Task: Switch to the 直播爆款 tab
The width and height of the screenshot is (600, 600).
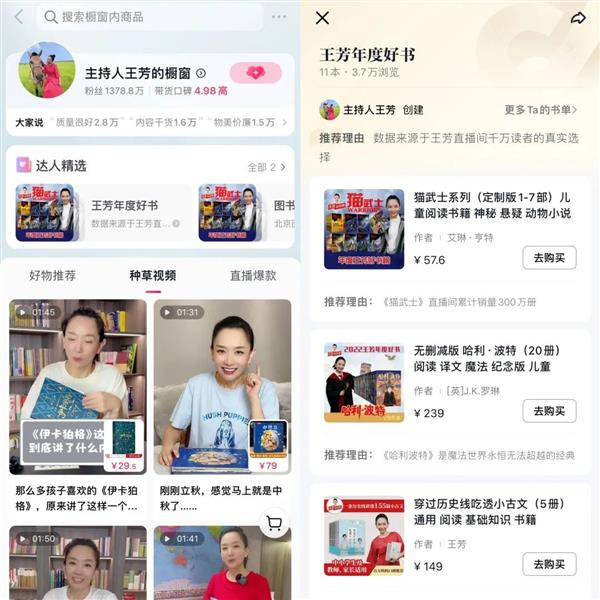Action: tap(252, 275)
